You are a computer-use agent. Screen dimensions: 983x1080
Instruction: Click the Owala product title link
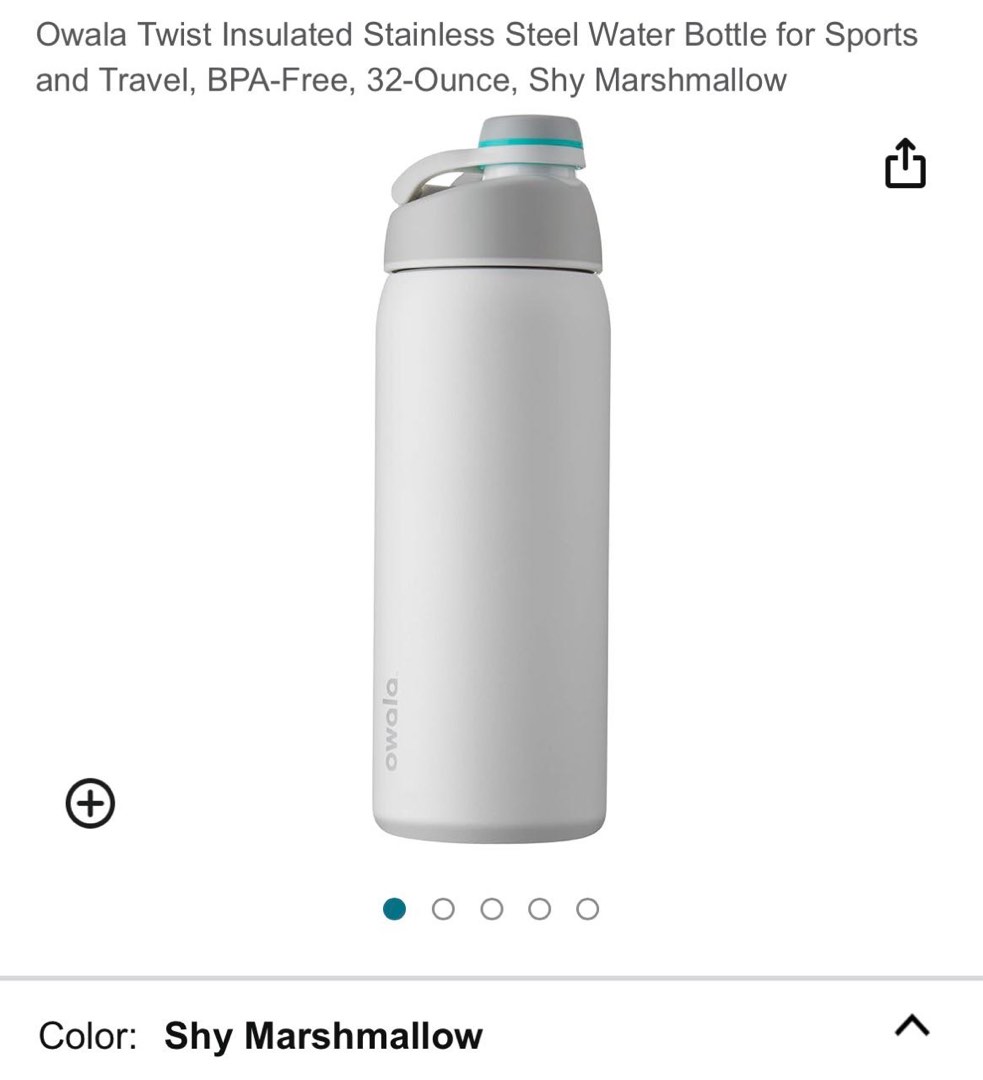pos(477,56)
